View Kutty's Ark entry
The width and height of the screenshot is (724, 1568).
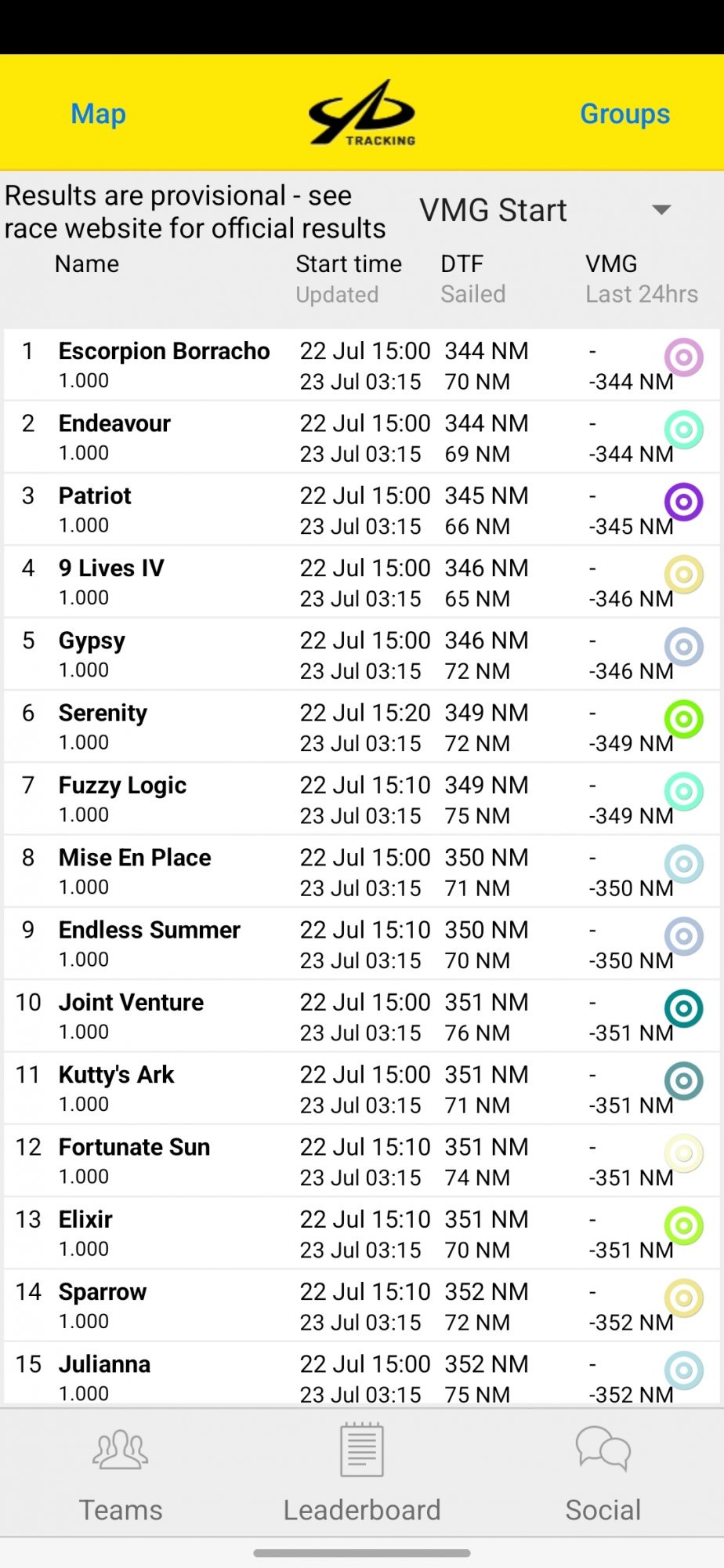[x=362, y=1089]
